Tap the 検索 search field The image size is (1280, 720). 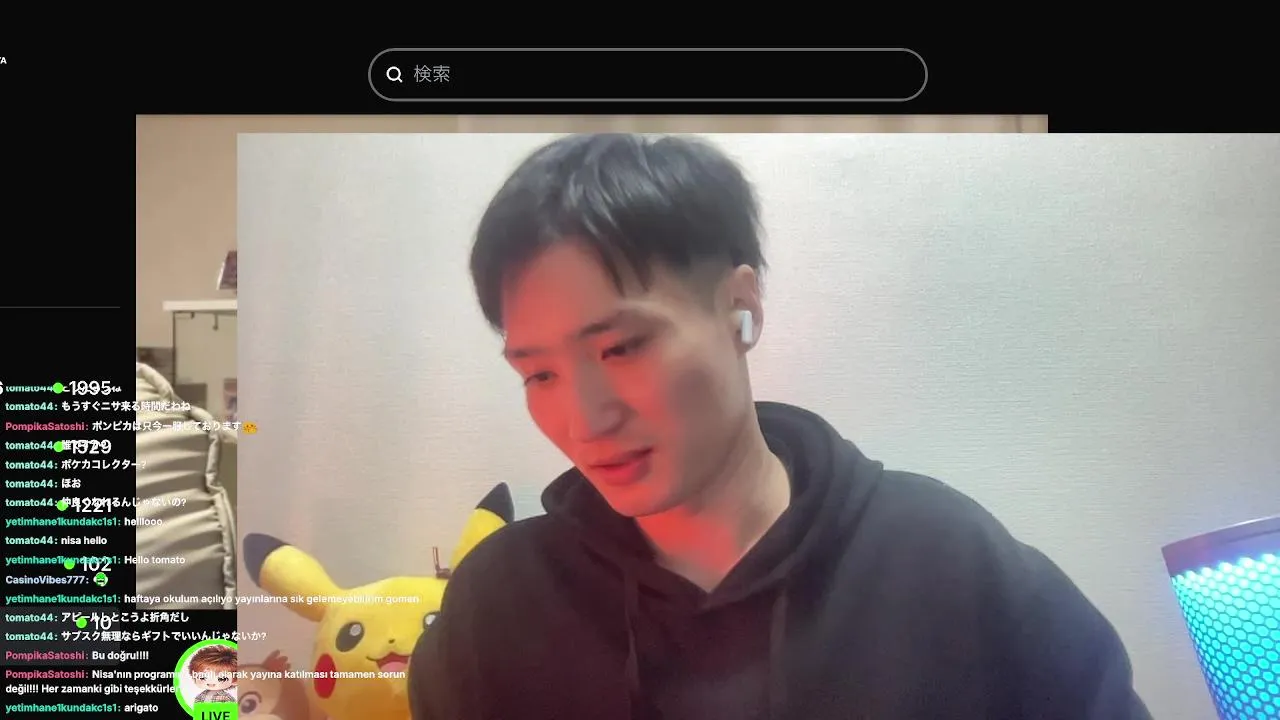pos(647,74)
